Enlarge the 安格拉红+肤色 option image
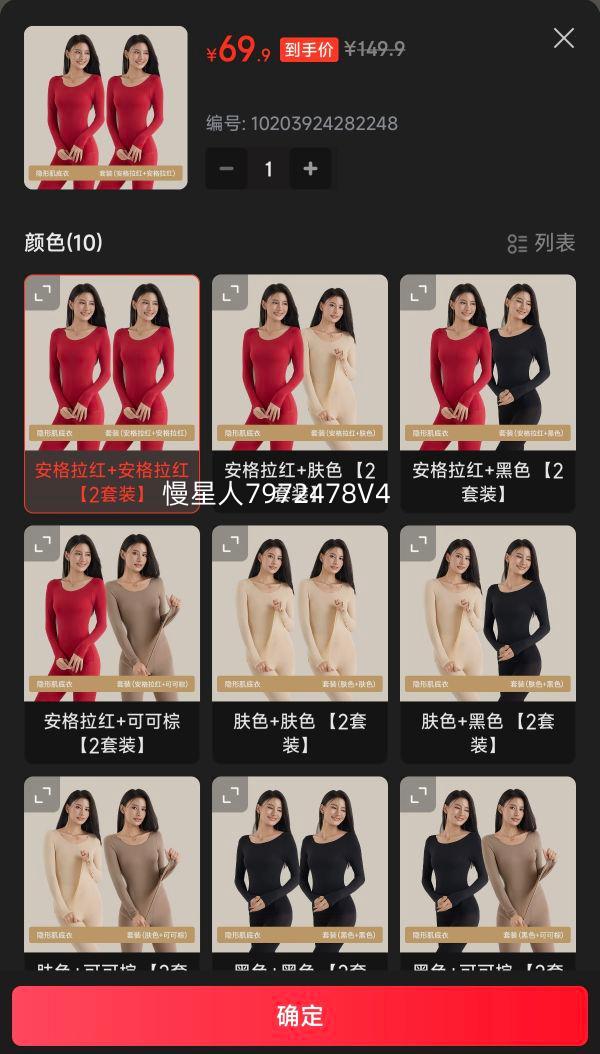 [x=230, y=293]
